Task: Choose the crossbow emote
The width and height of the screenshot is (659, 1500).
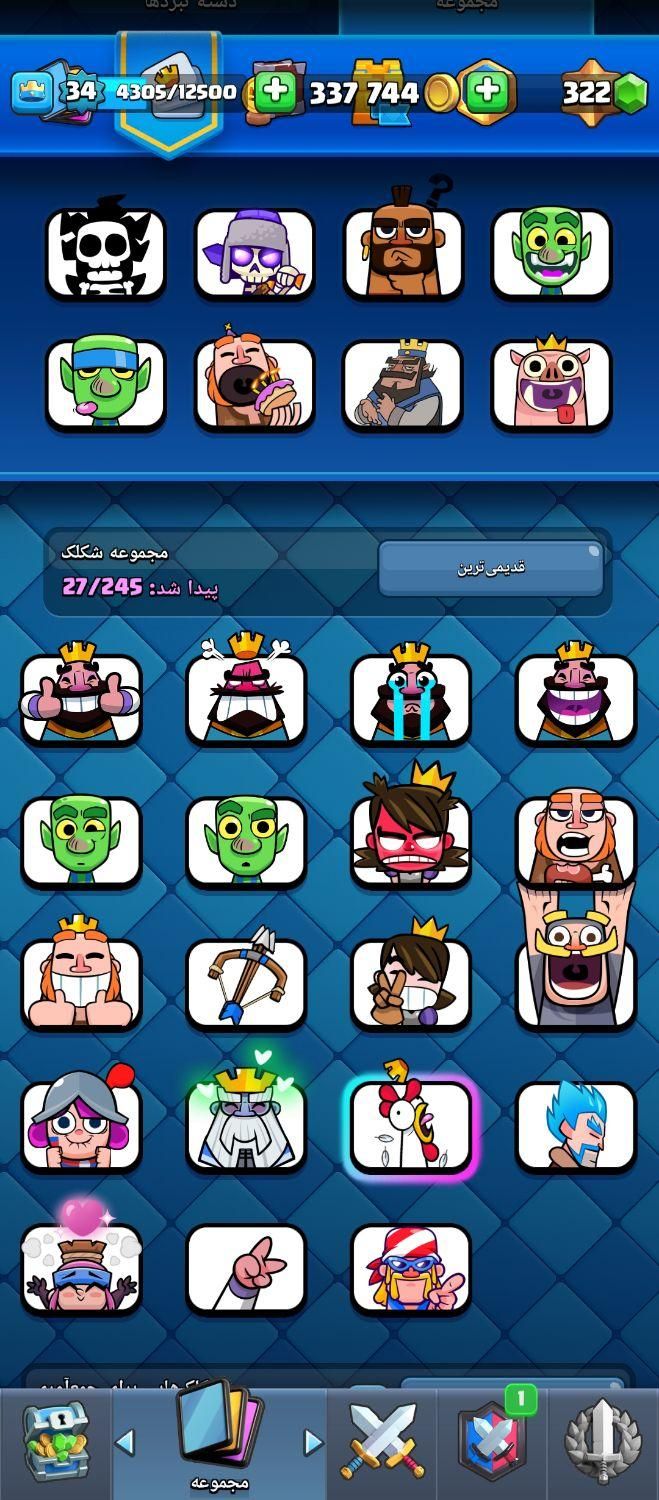Action: click(246, 982)
